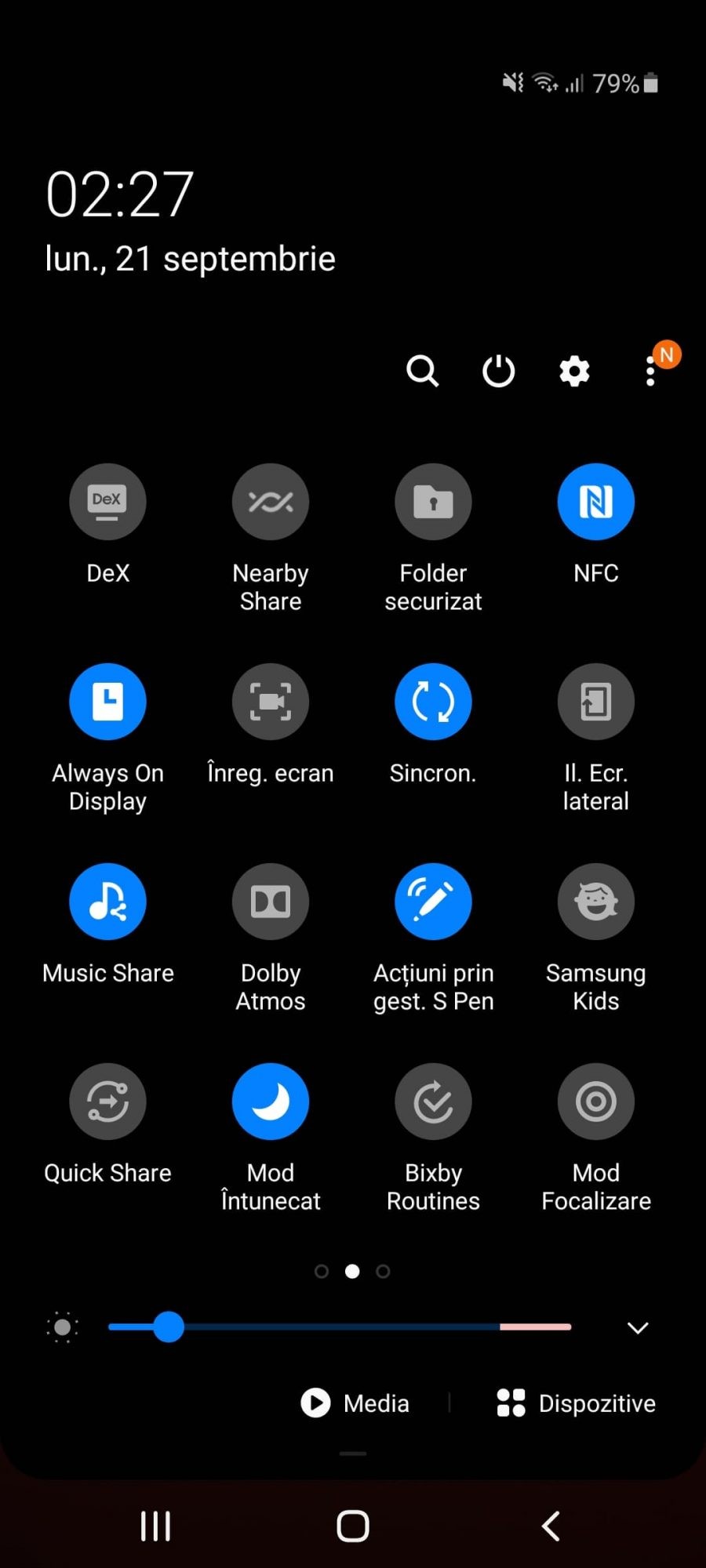This screenshot has width=706, height=1568.
Task: Open the Media panel
Action: tap(356, 1403)
